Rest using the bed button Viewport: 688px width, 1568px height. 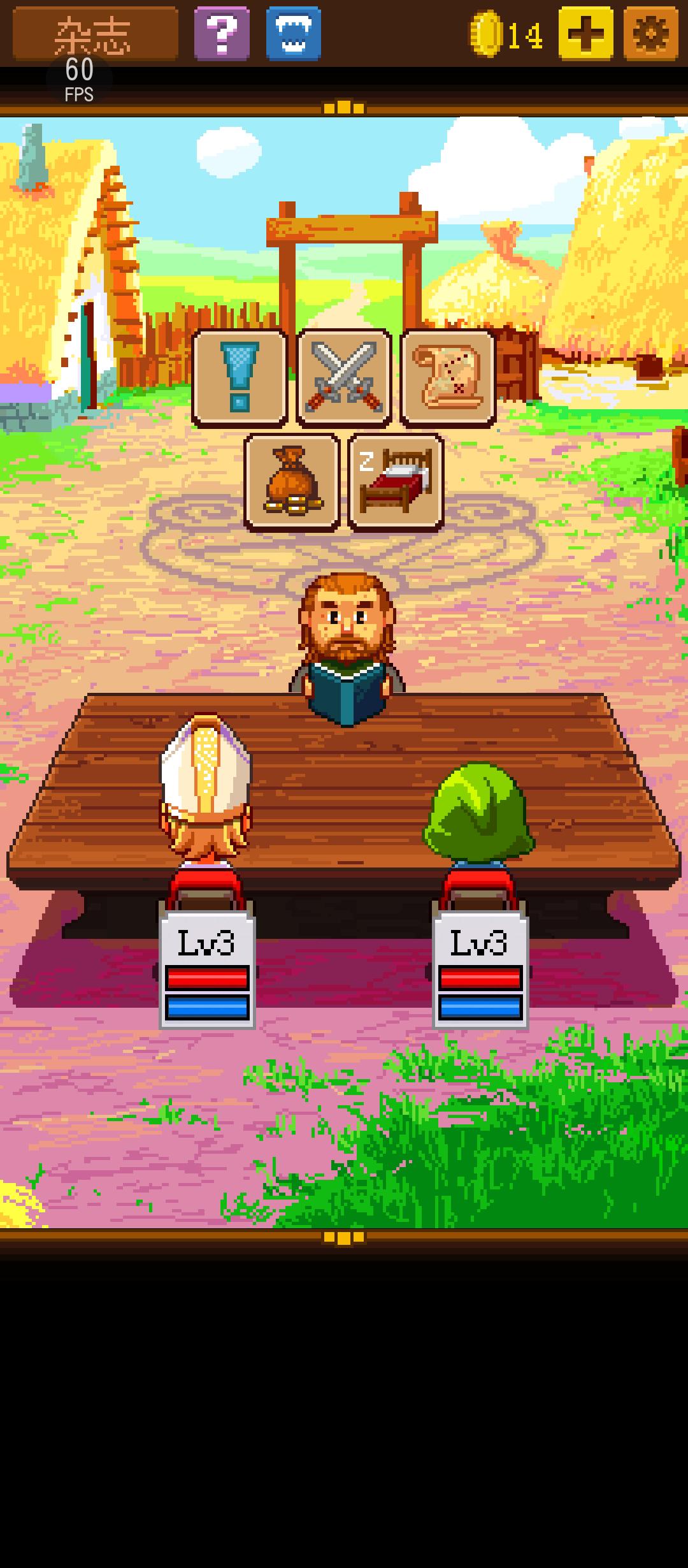coord(396,482)
